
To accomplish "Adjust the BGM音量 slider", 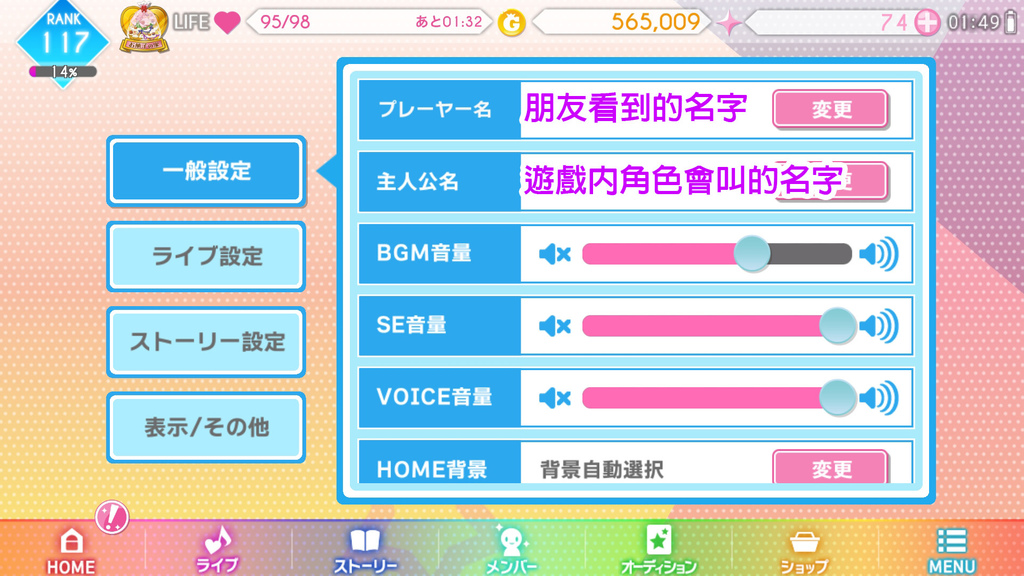I will (752, 254).
